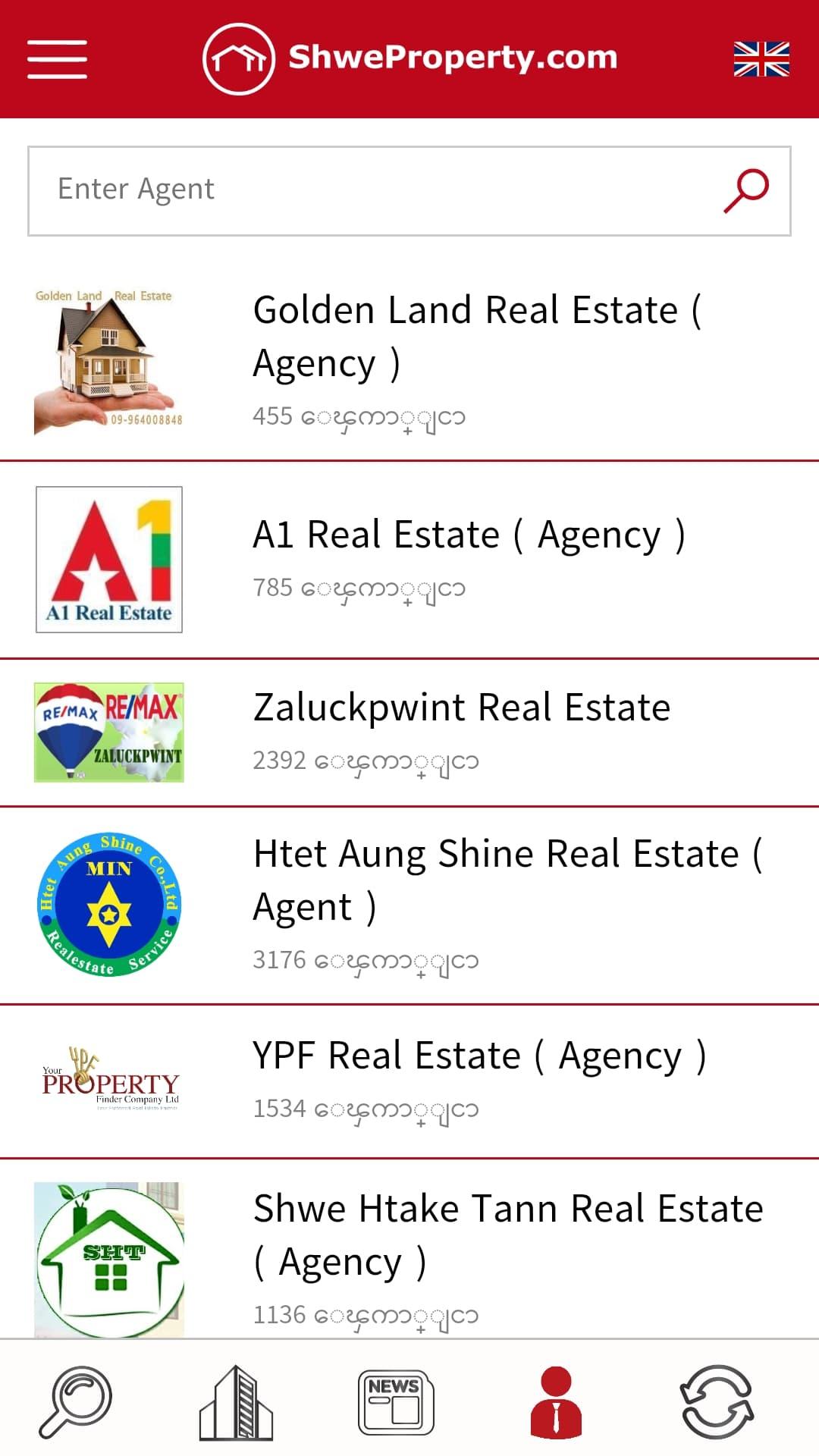Open the refresh arrows tab
The image size is (819, 1456).
coord(717,1401)
